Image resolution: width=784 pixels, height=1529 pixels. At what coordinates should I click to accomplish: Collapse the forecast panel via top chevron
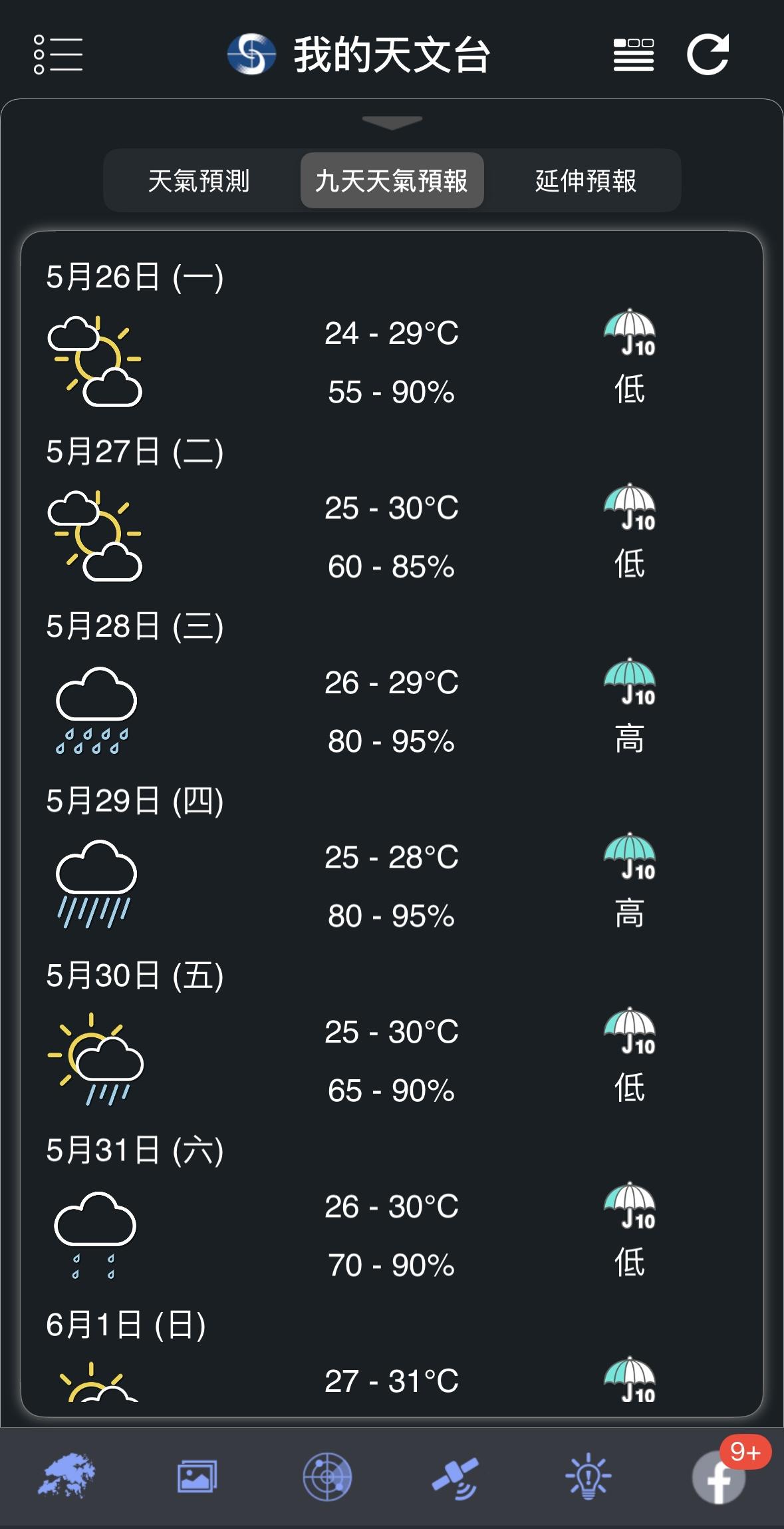(x=392, y=123)
